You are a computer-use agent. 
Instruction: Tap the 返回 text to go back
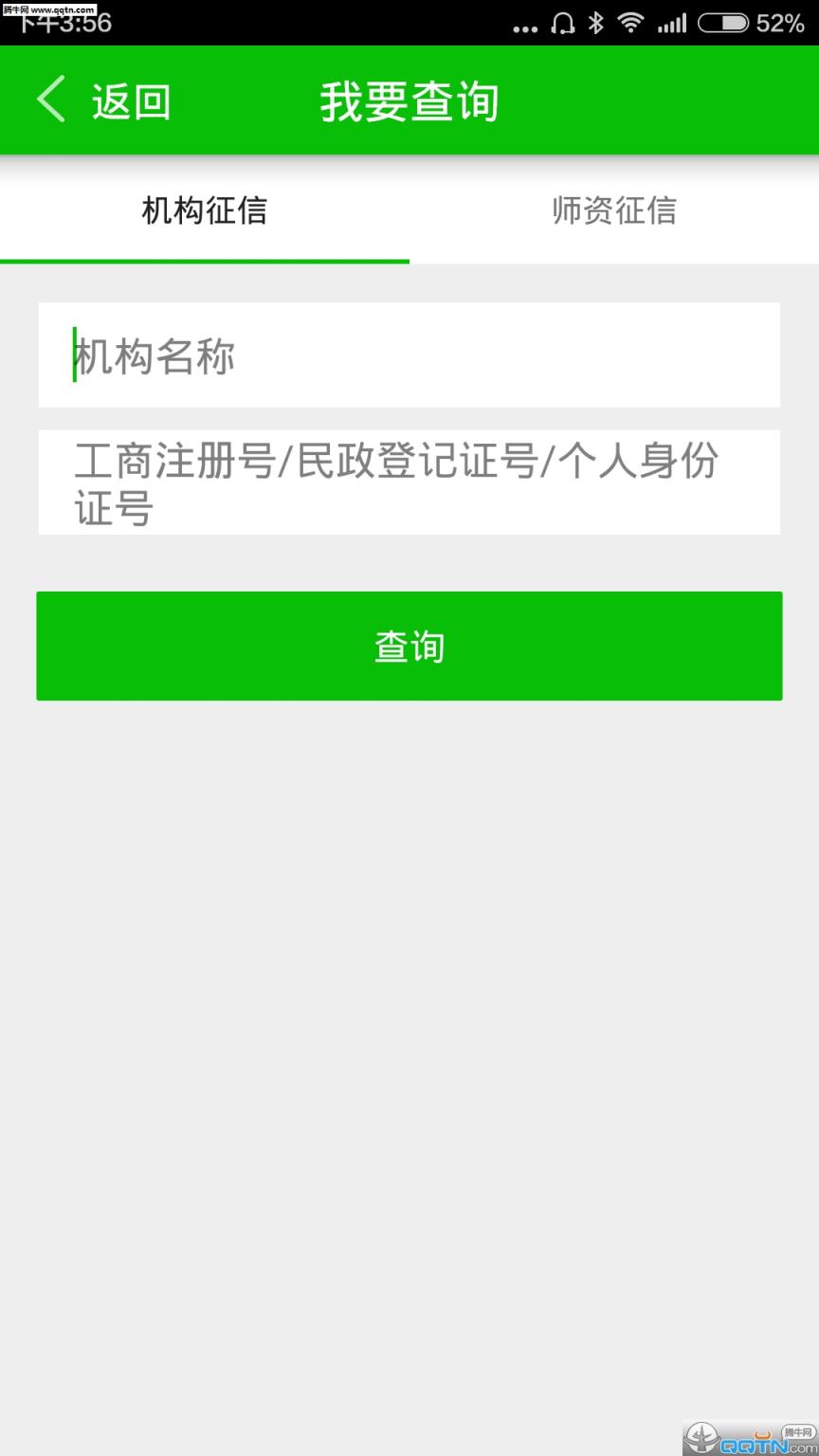pyautogui.click(x=131, y=100)
